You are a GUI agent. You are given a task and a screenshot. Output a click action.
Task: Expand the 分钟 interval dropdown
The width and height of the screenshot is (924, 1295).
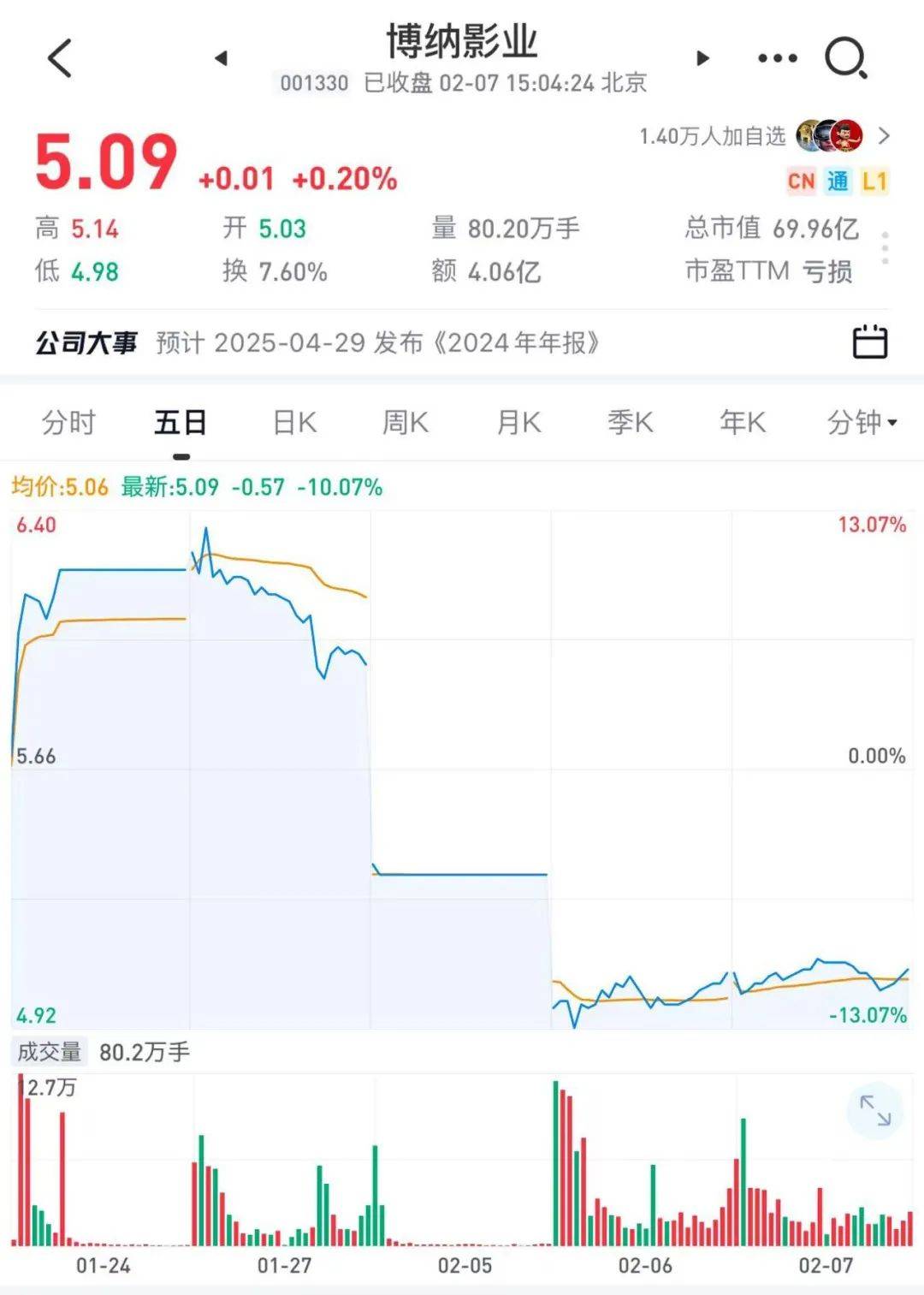coord(861,422)
